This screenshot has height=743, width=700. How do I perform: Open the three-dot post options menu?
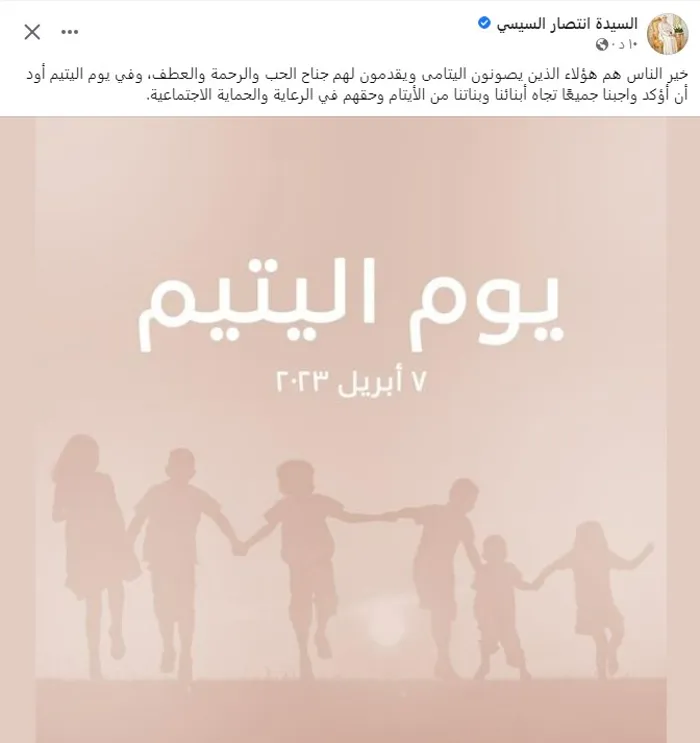(x=70, y=32)
